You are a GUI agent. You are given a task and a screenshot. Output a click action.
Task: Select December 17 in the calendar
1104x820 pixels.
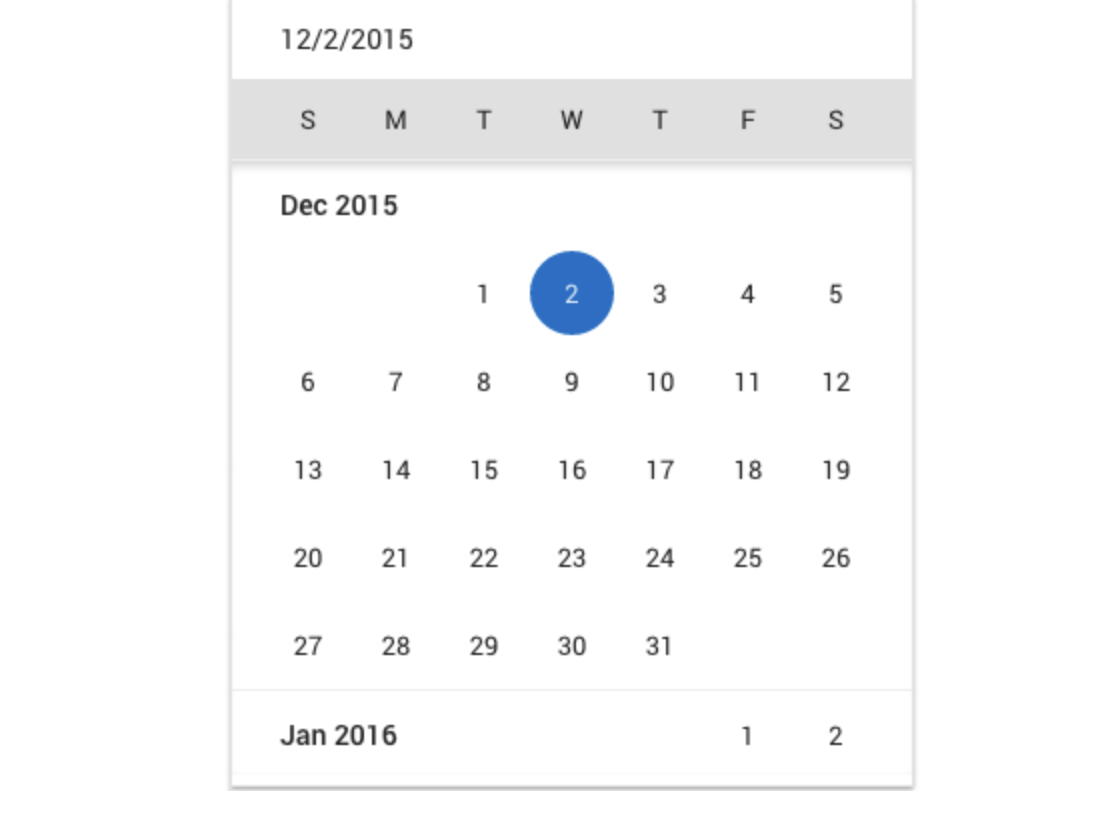pos(659,470)
